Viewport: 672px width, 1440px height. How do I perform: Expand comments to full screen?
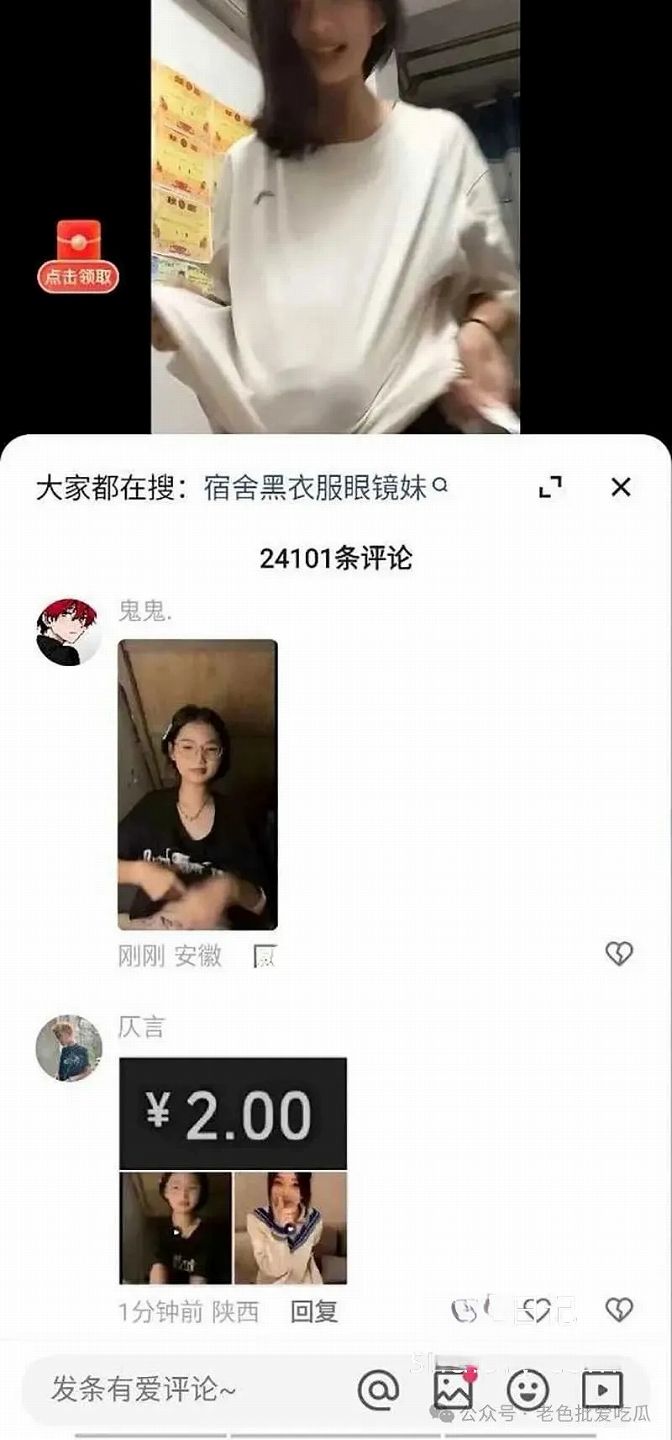point(550,487)
